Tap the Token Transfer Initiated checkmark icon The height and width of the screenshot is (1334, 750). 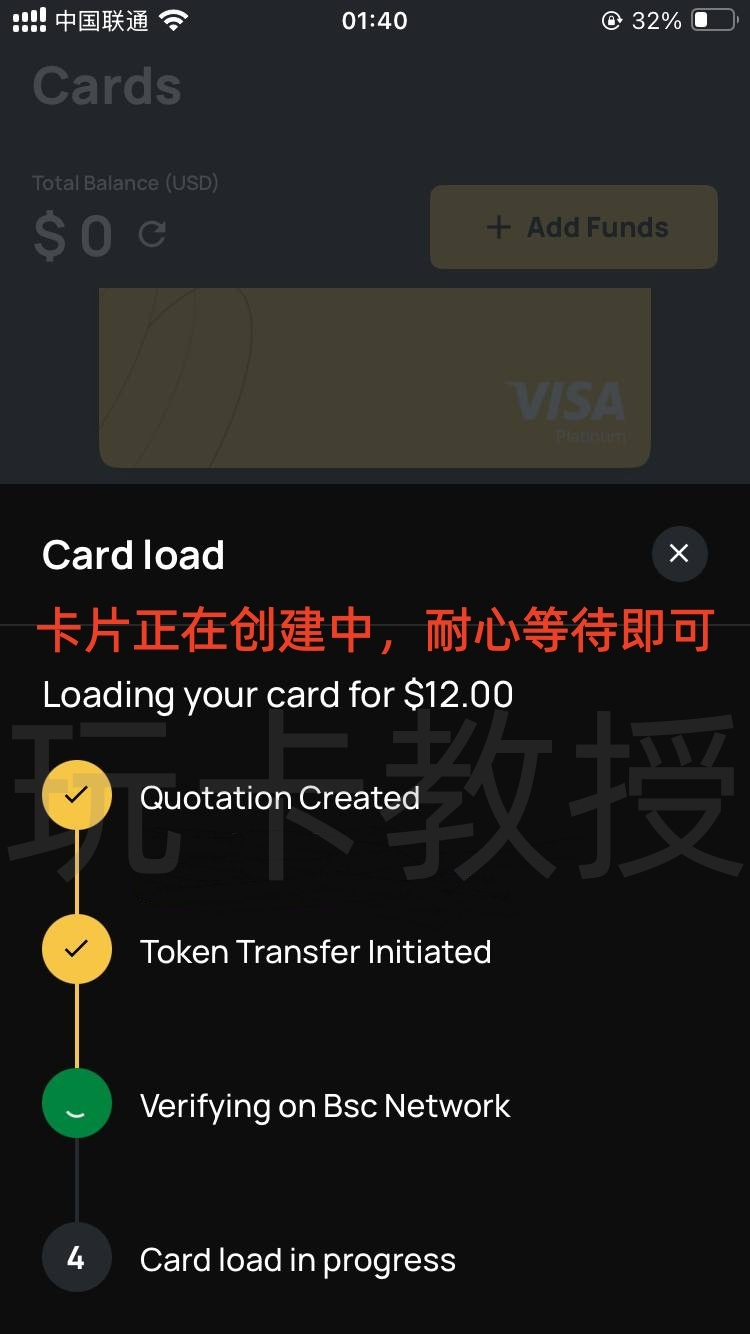point(76,949)
